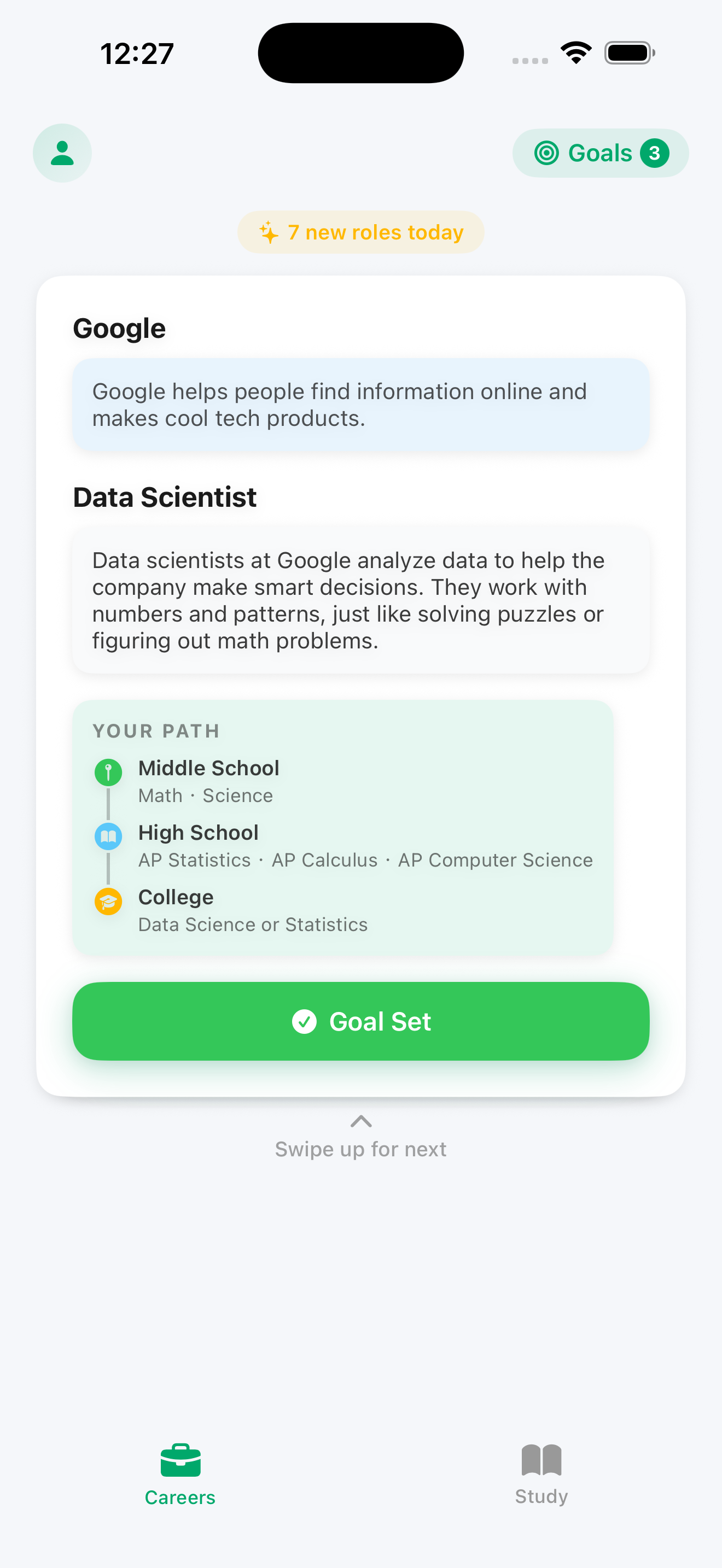Image resolution: width=722 pixels, height=1568 pixels.
Task: Click the Google company description box
Action: [360, 403]
